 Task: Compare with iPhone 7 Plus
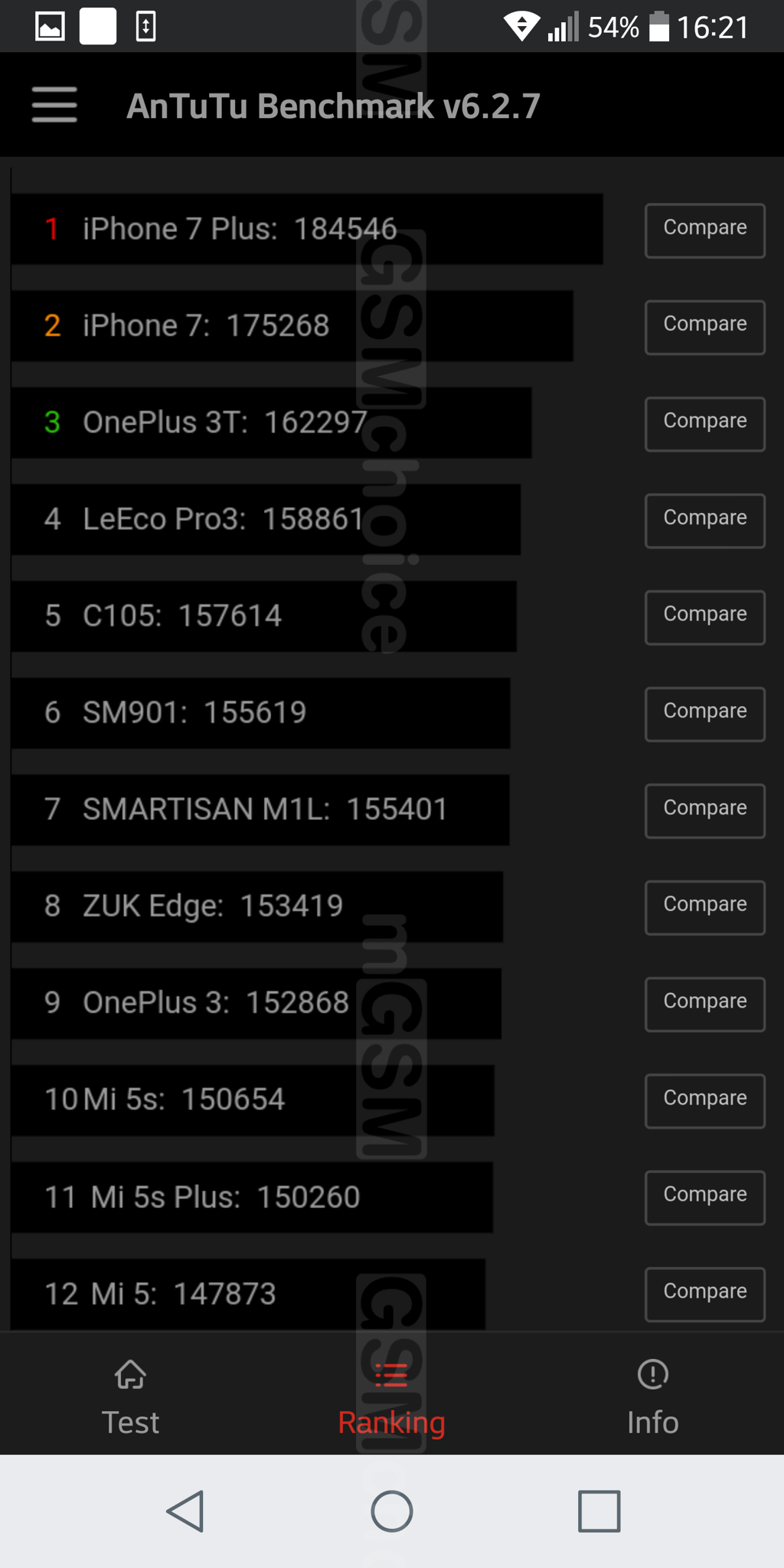(704, 230)
